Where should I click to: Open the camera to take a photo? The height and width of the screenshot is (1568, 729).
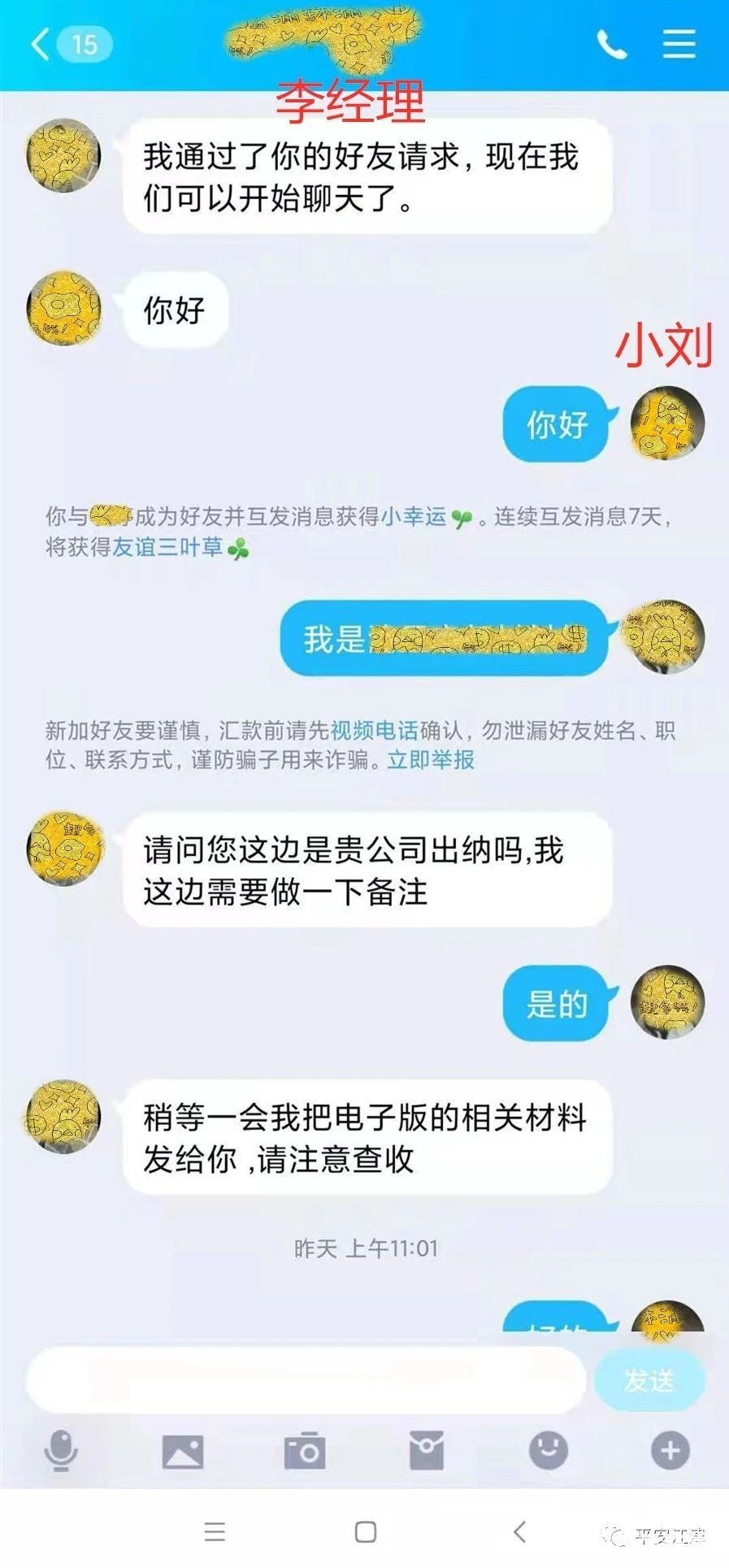coord(305,1451)
